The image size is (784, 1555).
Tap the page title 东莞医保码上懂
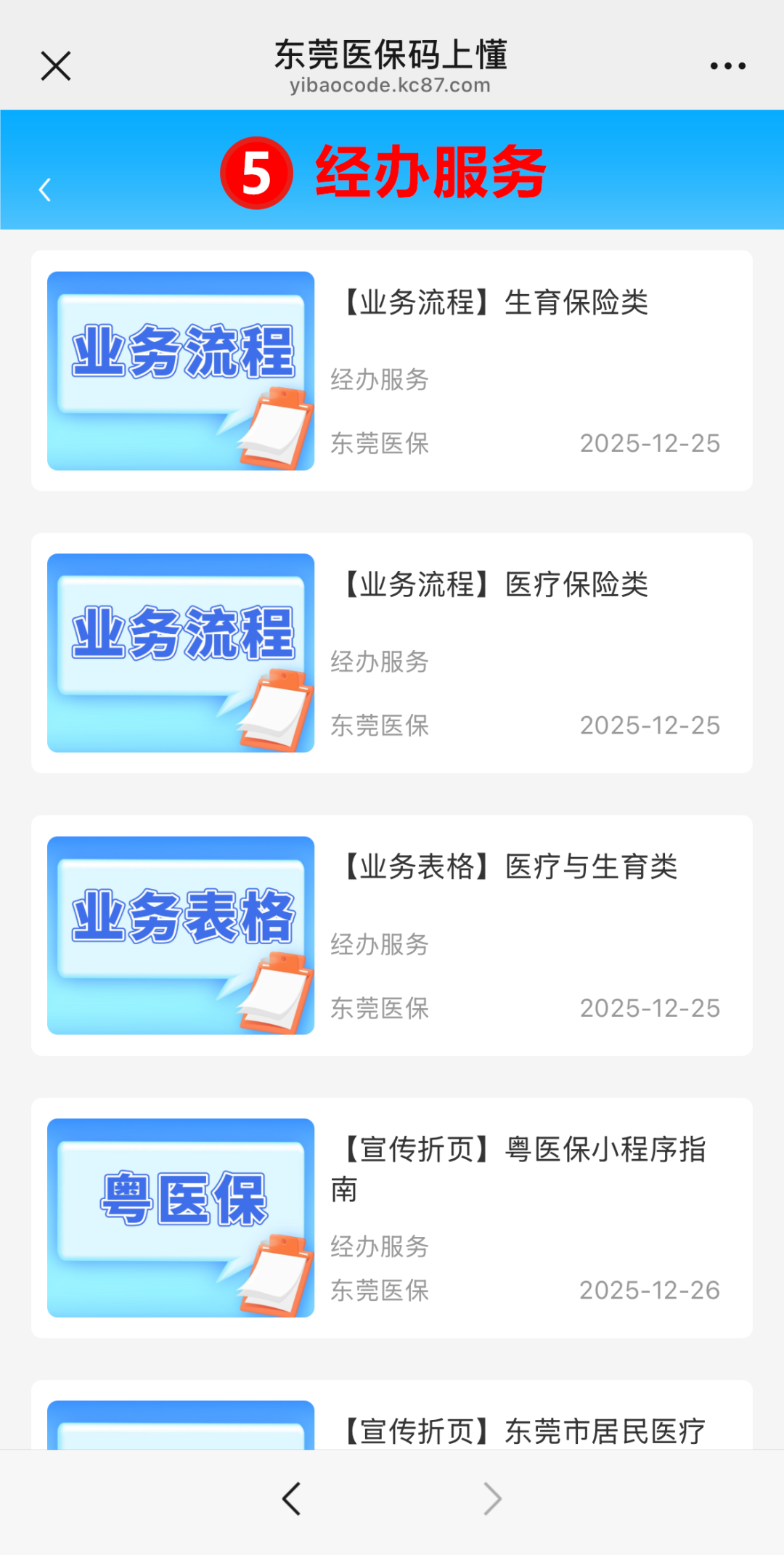click(392, 54)
